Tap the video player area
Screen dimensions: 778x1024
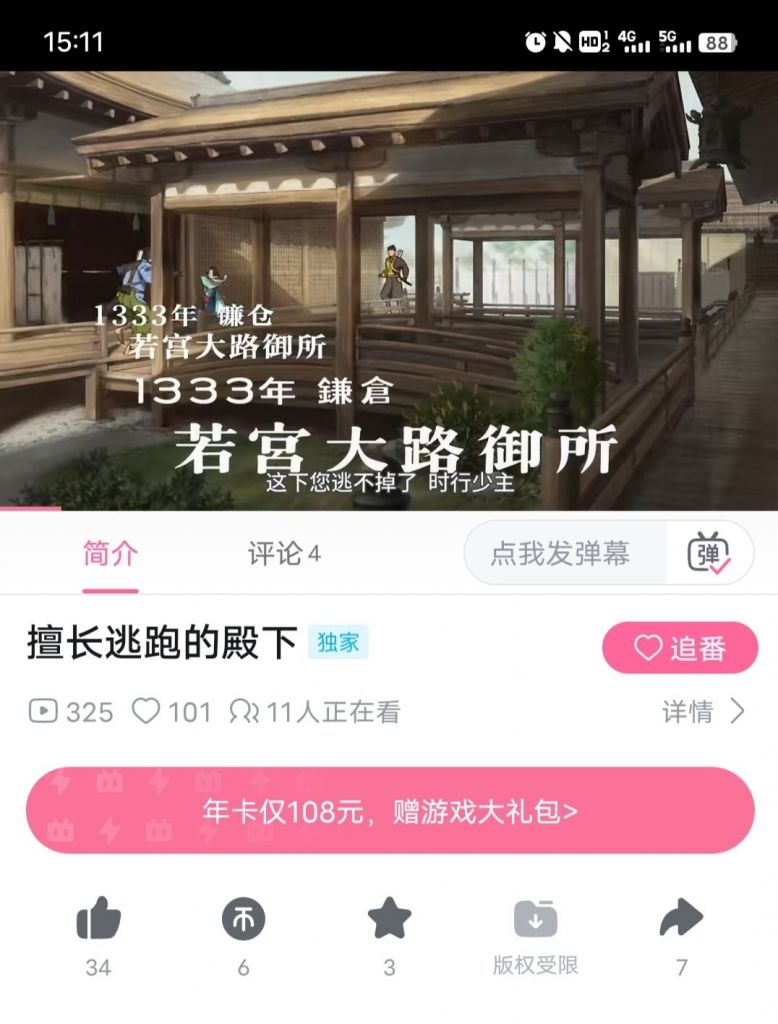[389, 291]
